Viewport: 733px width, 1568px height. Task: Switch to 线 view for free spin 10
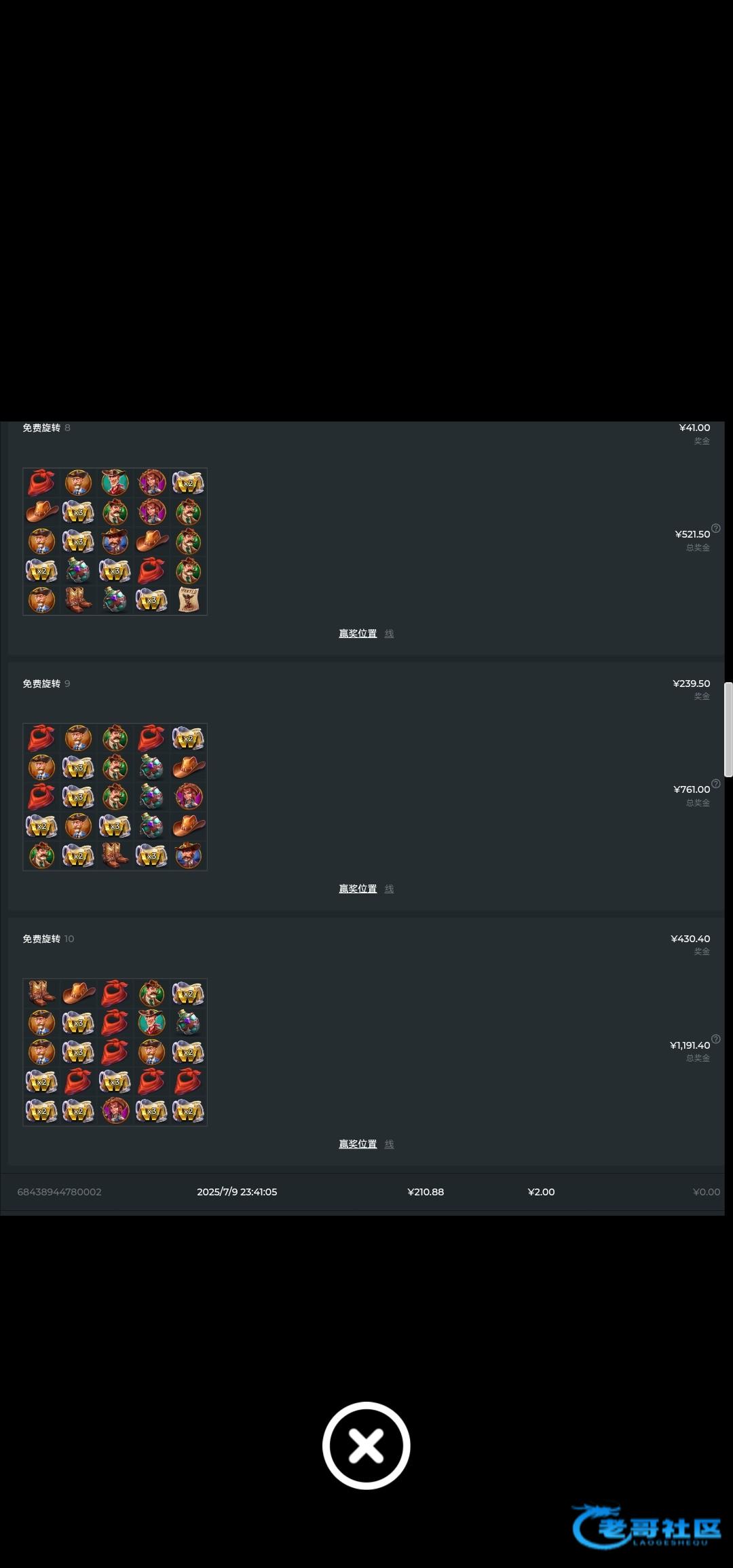click(389, 1144)
